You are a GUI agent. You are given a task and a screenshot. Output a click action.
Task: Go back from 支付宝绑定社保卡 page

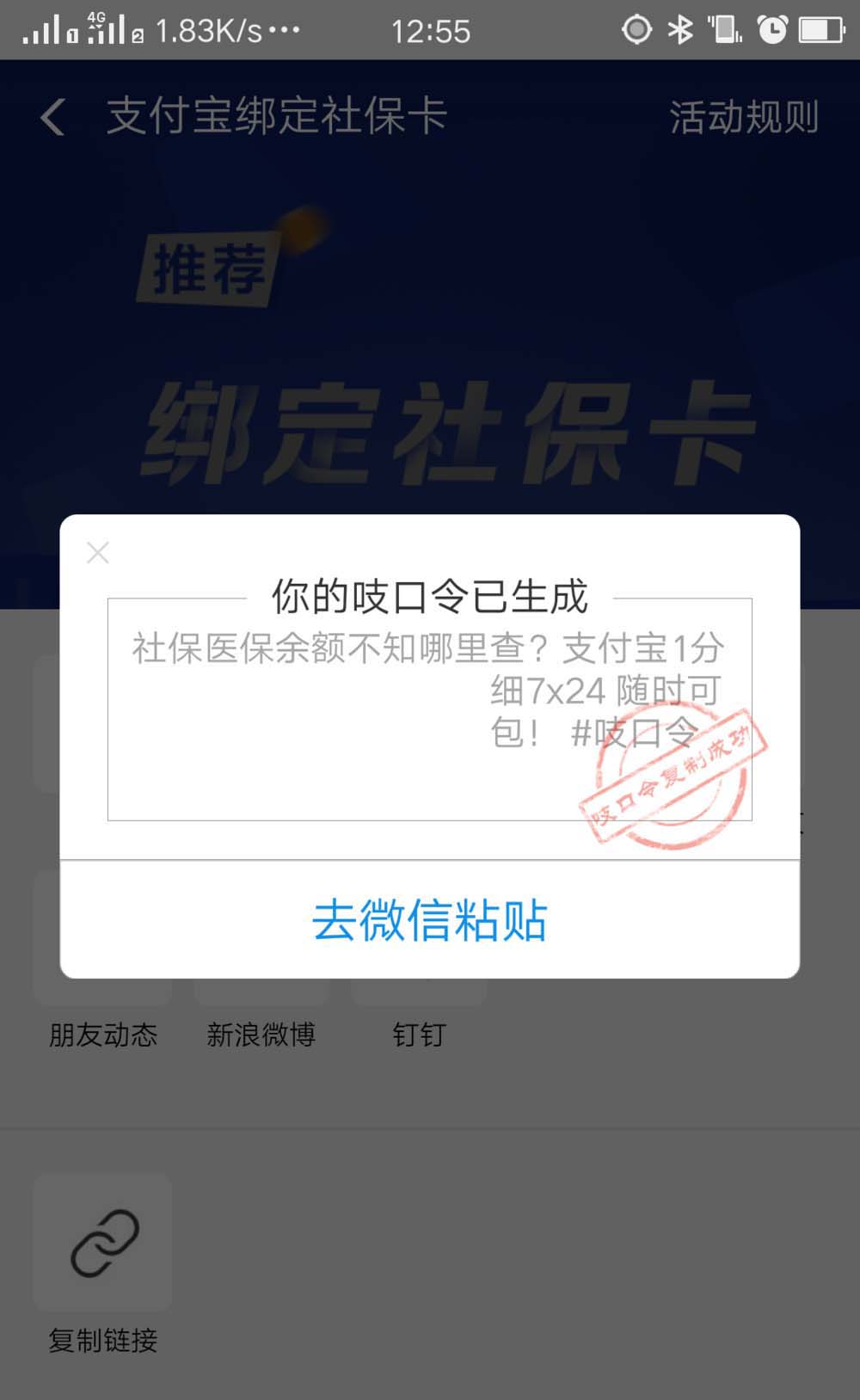[x=53, y=117]
